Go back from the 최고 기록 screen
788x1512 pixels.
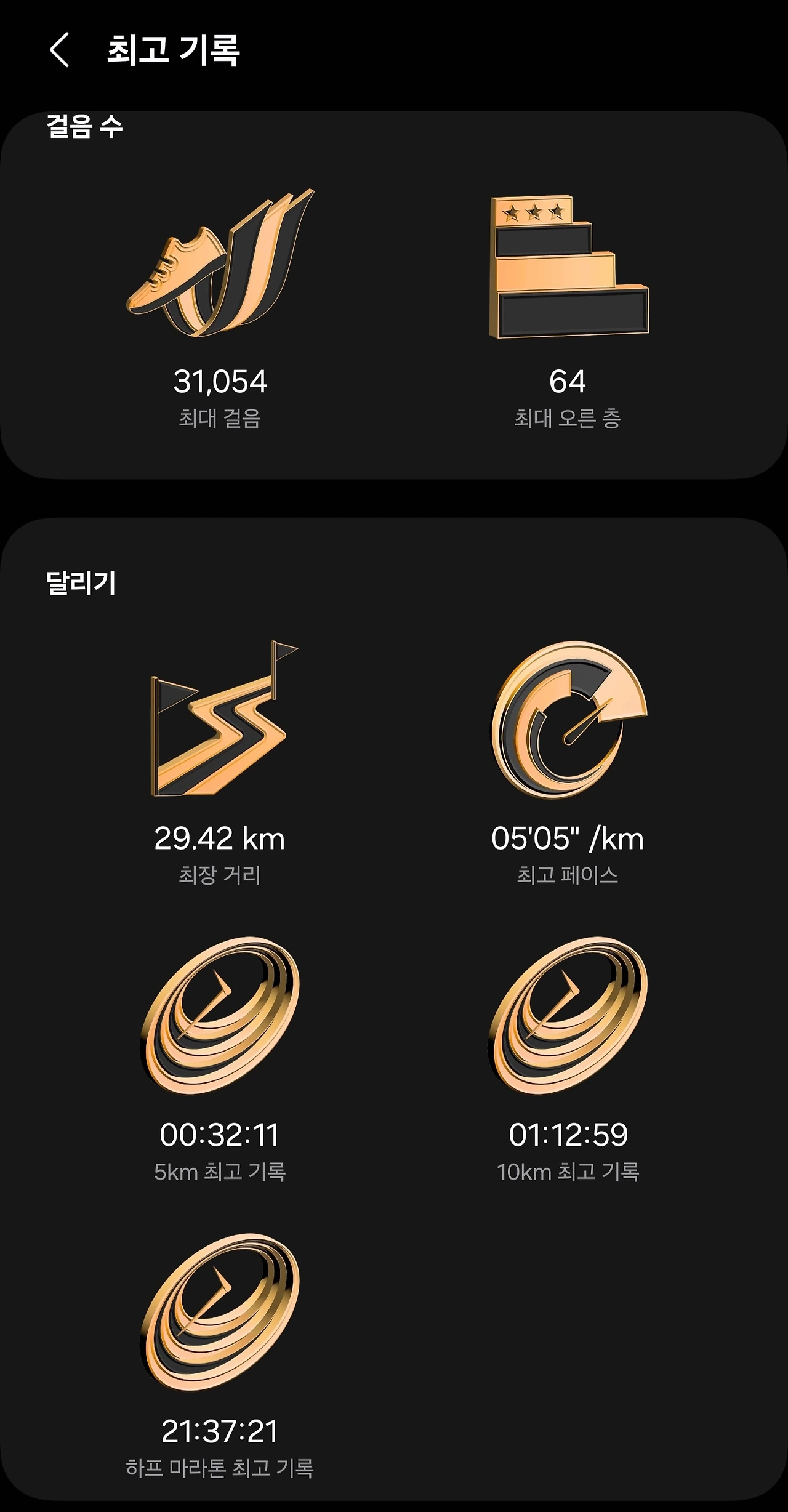(x=60, y=50)
